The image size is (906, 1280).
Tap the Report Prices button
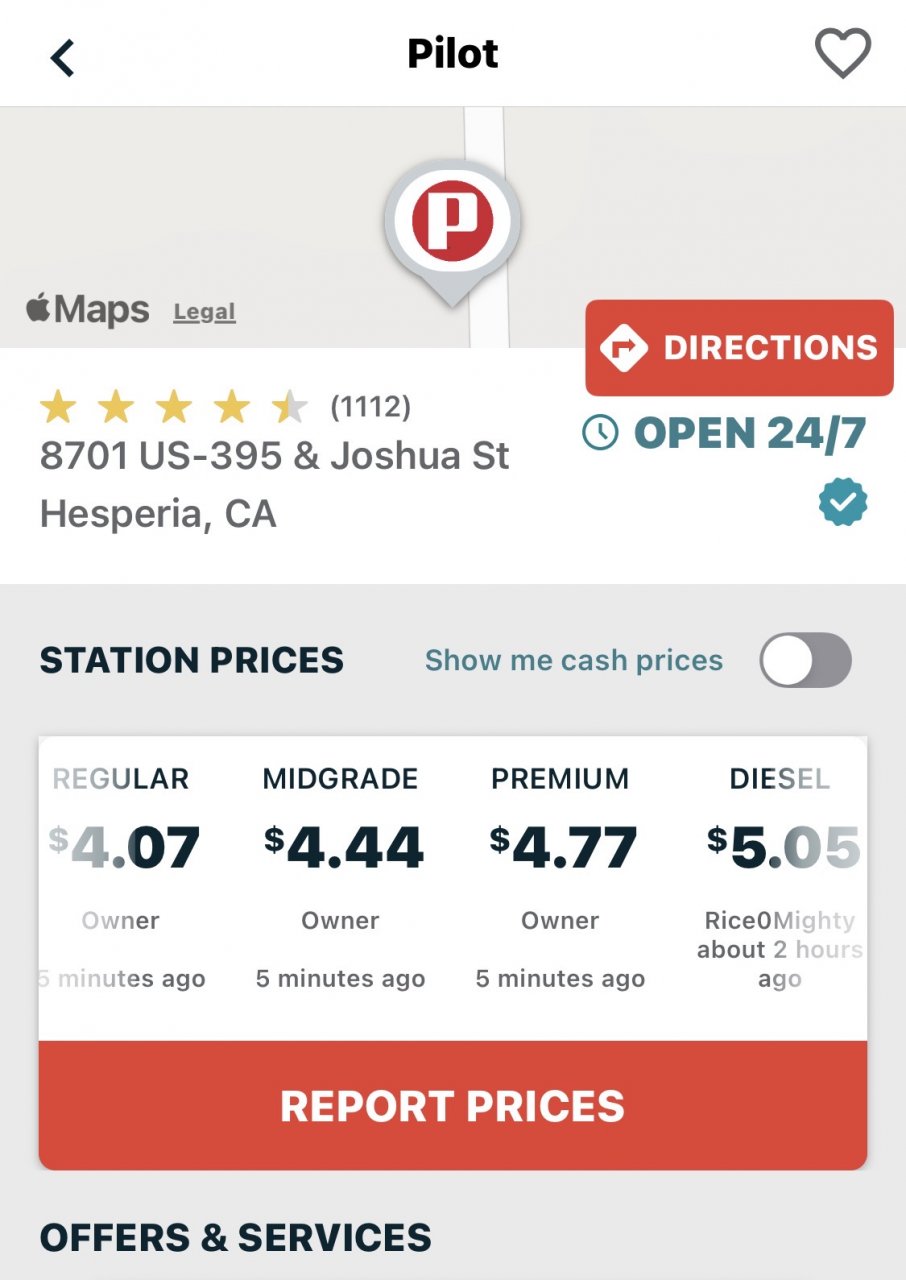tap(453, 1105)
